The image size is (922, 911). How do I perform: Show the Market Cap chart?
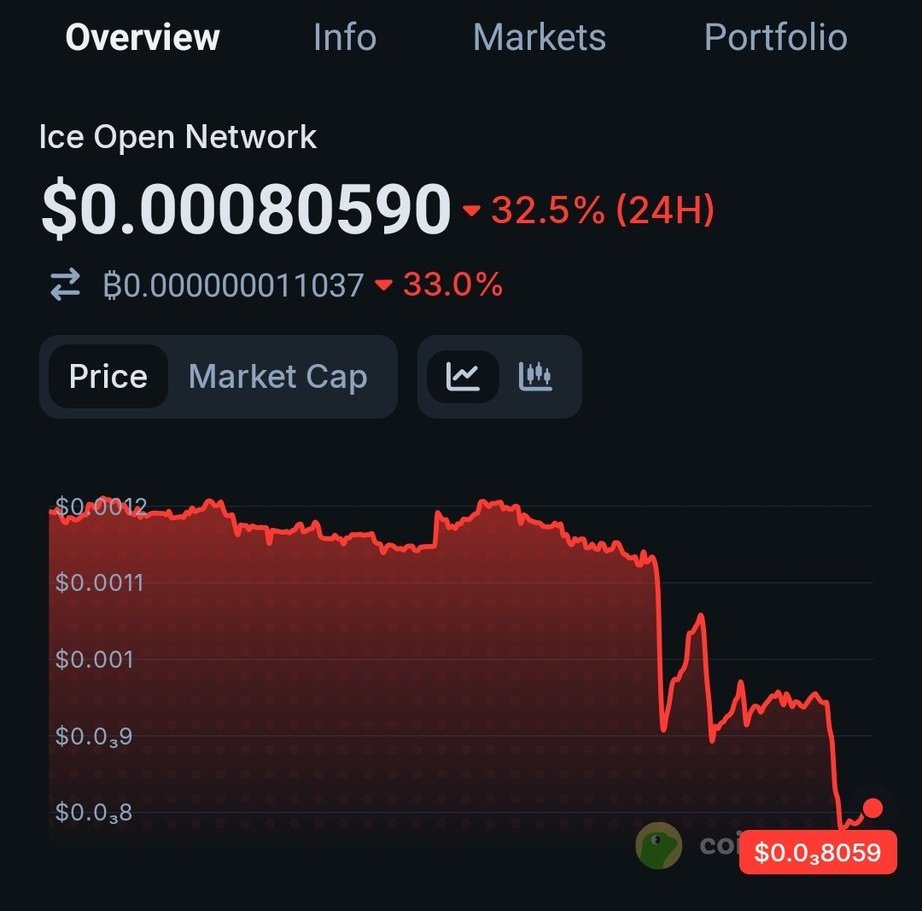277,377
